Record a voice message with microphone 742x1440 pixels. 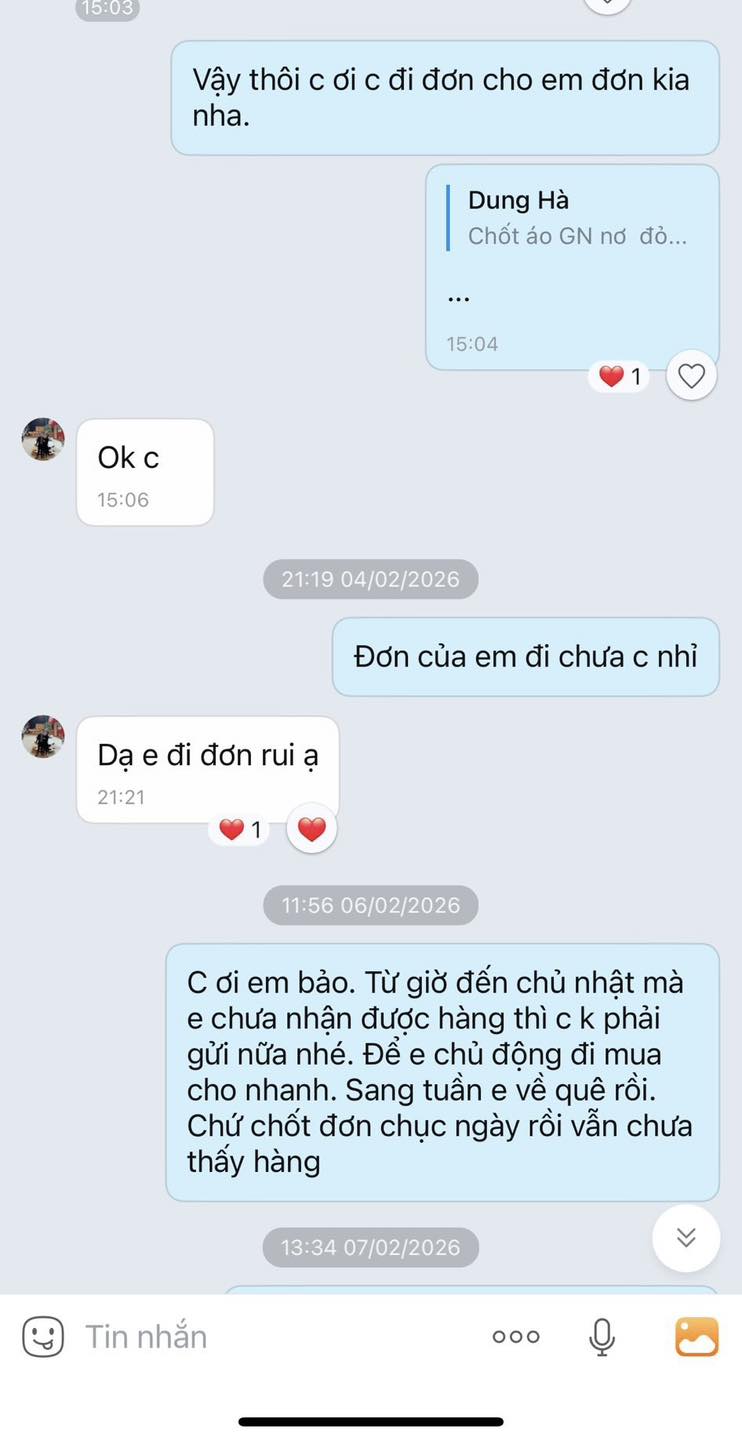601,1336
